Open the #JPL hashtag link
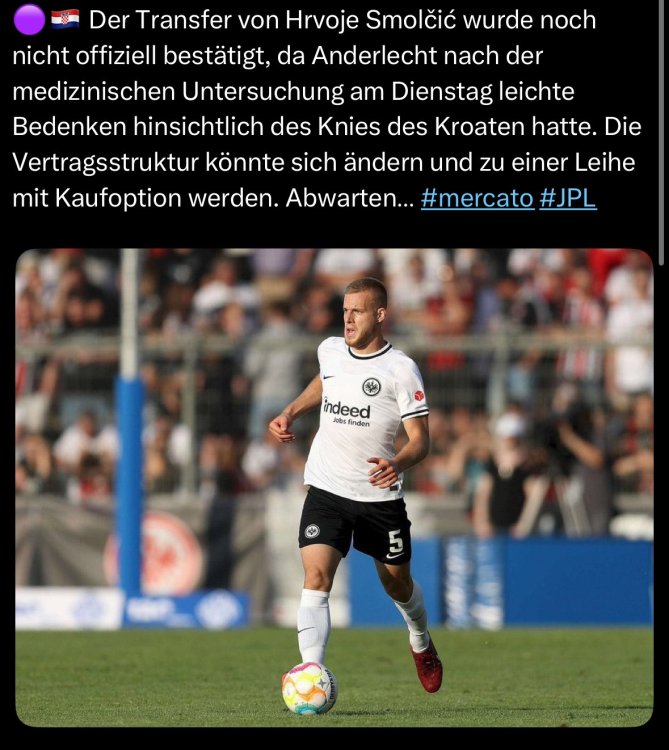 (567, 198)
